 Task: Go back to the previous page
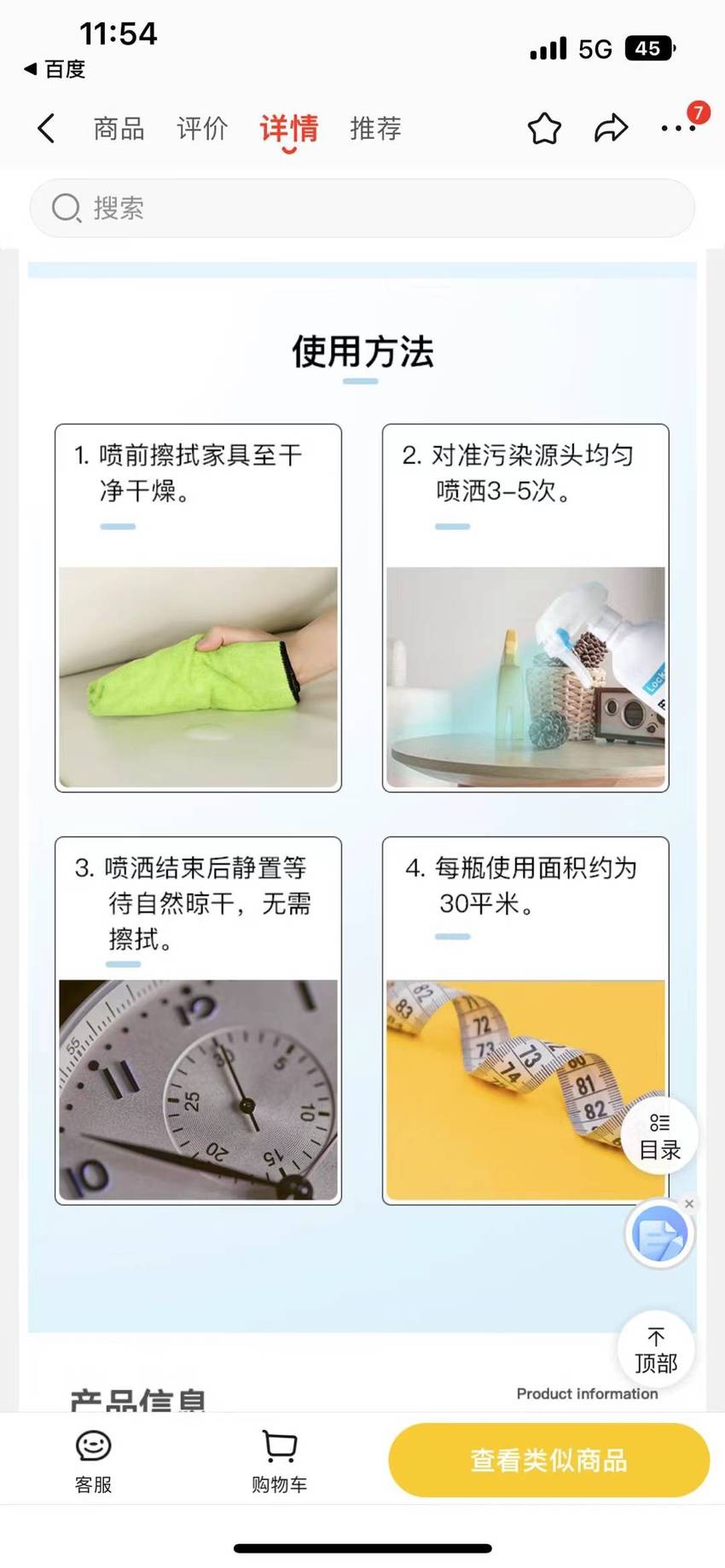tap(47, 129)
